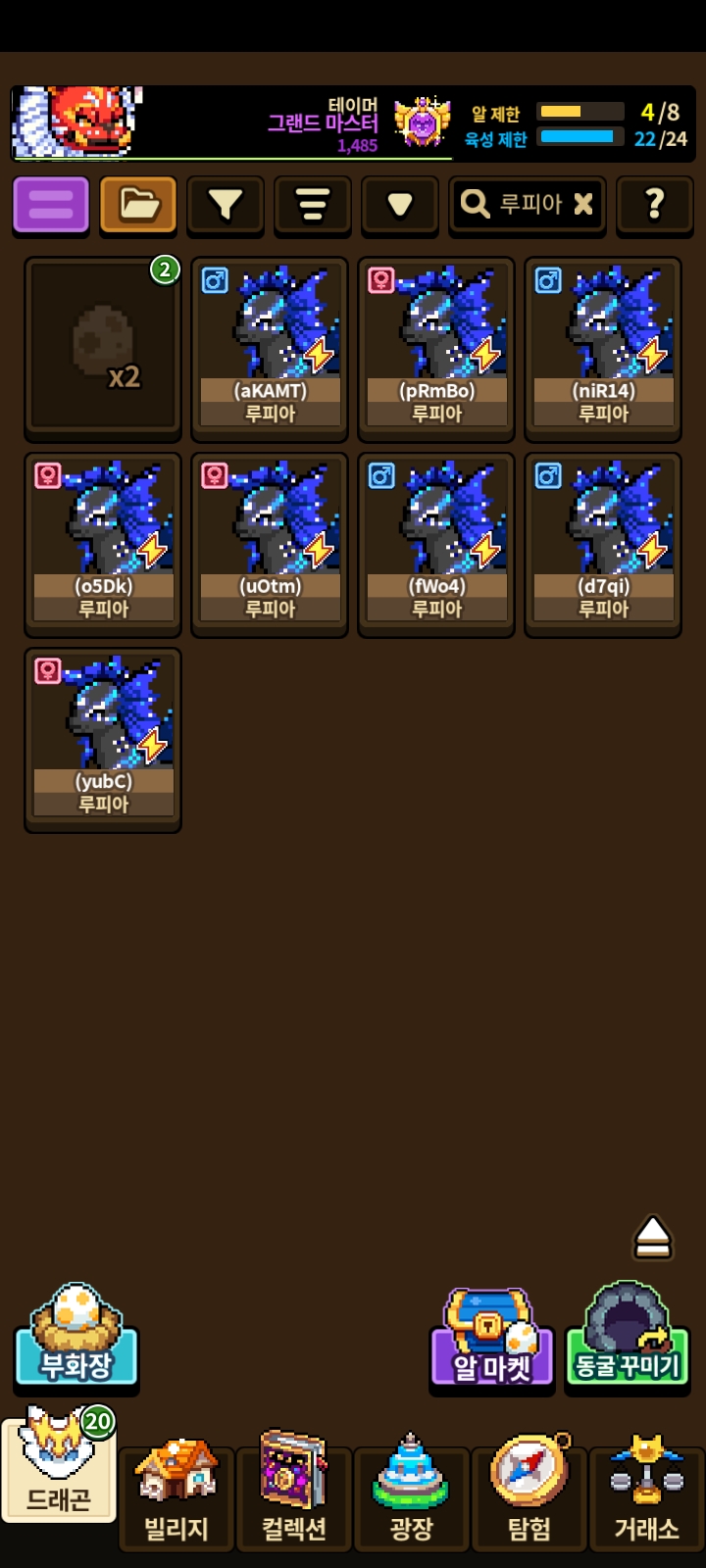Image resolution: width=706 pixels, height=1568 pixels.
Task: Open the 부화장 hatchery
Action: click(76, 1336)
